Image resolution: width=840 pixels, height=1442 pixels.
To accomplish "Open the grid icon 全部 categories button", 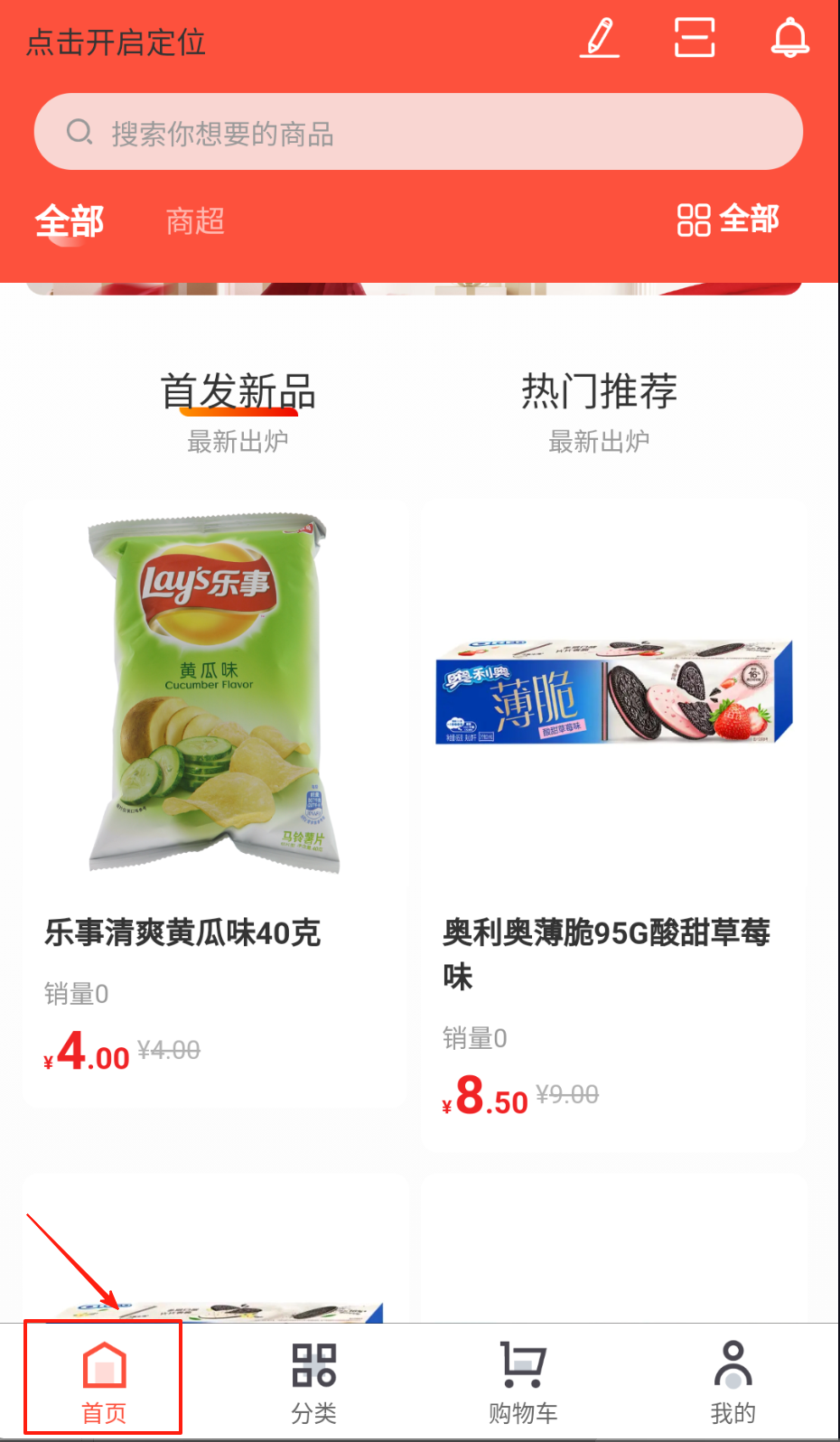I will pos(728,220).
